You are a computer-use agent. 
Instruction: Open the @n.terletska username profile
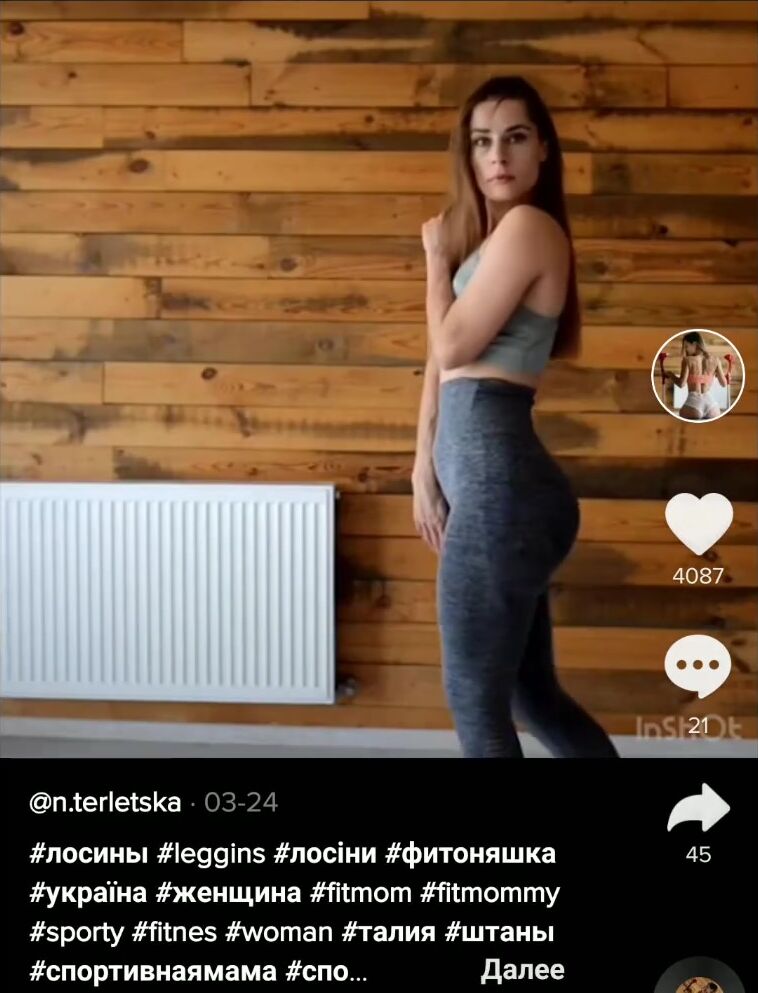click(107, 802)
